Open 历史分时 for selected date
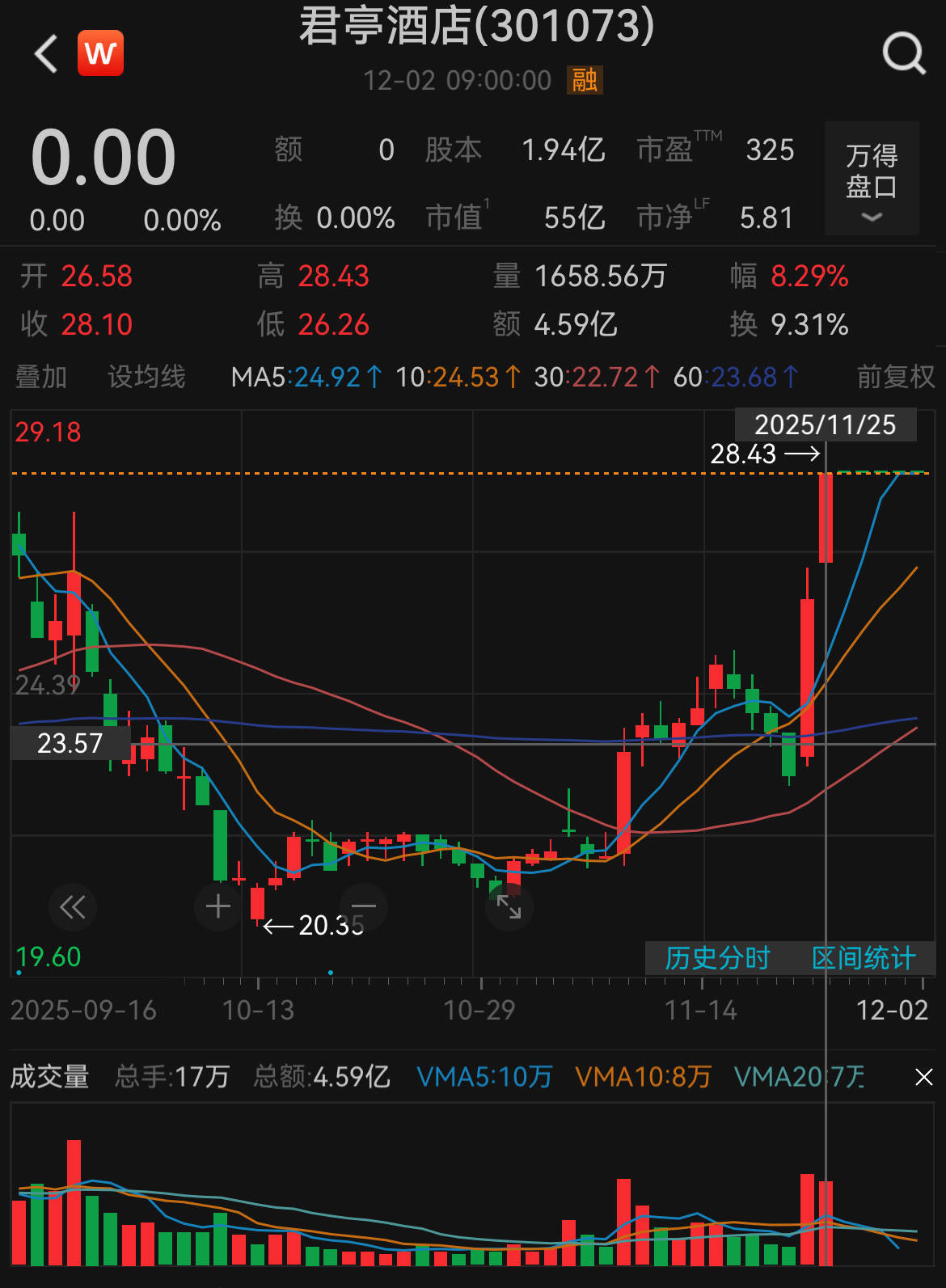The height and width of the screenshot is (1288, 946). 717,958
